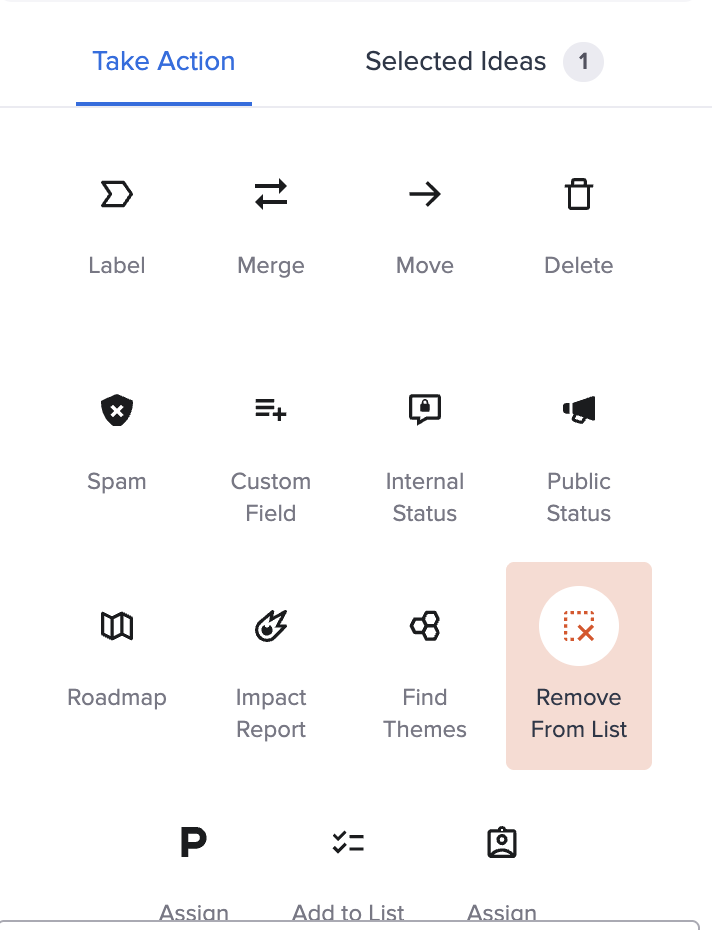This screenshot has height=930, width=712.
Task: Mark the idea as Spam
Action: pyautogui.click(x=117, y=440)
